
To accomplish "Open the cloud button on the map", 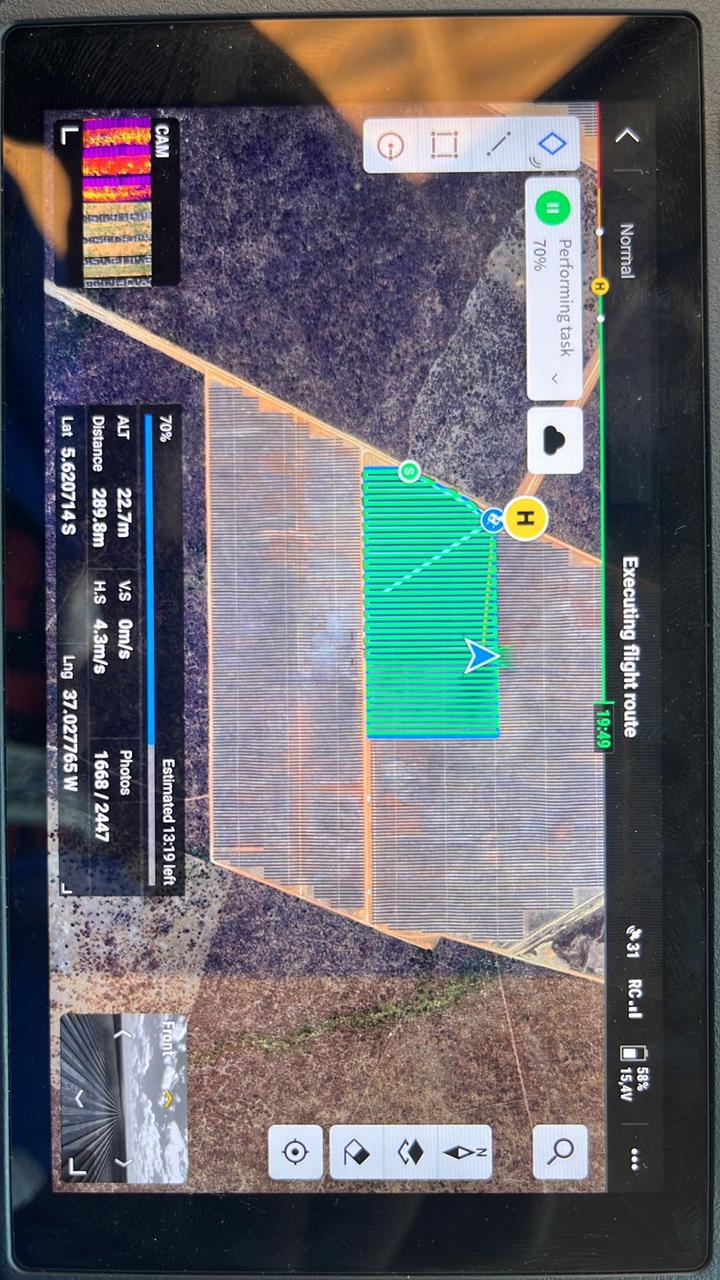I will (554, 440).
